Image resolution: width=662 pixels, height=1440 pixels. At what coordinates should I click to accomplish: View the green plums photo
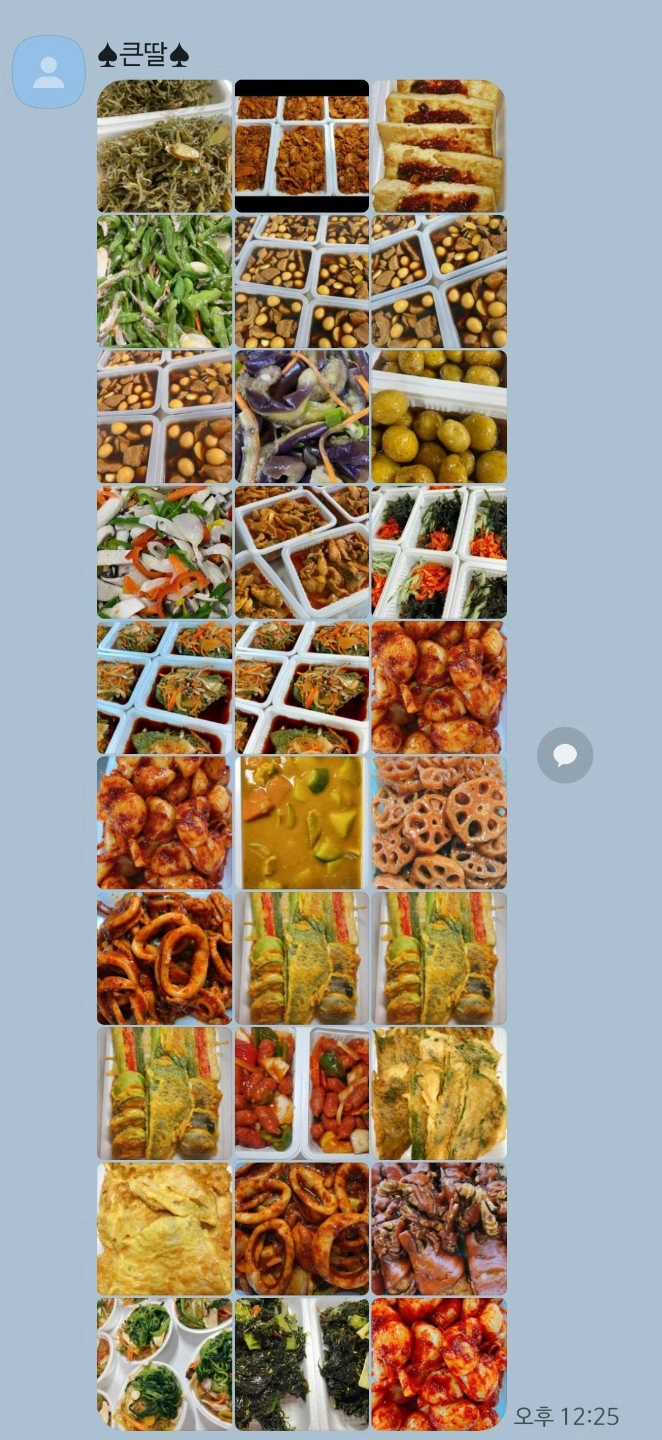(x=439, y=416)
